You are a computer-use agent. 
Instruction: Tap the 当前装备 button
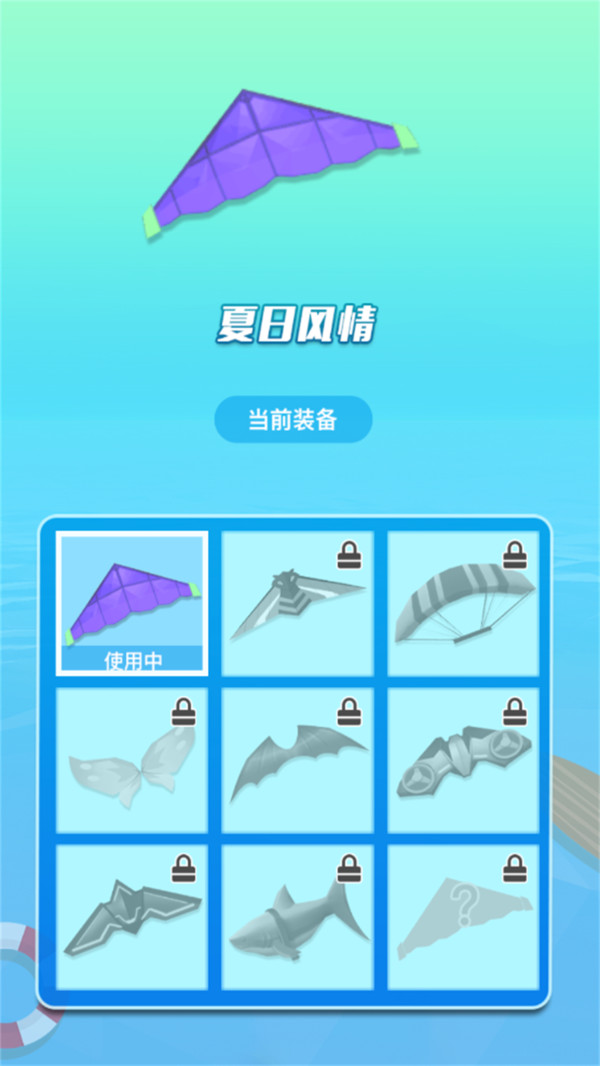[293, 420]
